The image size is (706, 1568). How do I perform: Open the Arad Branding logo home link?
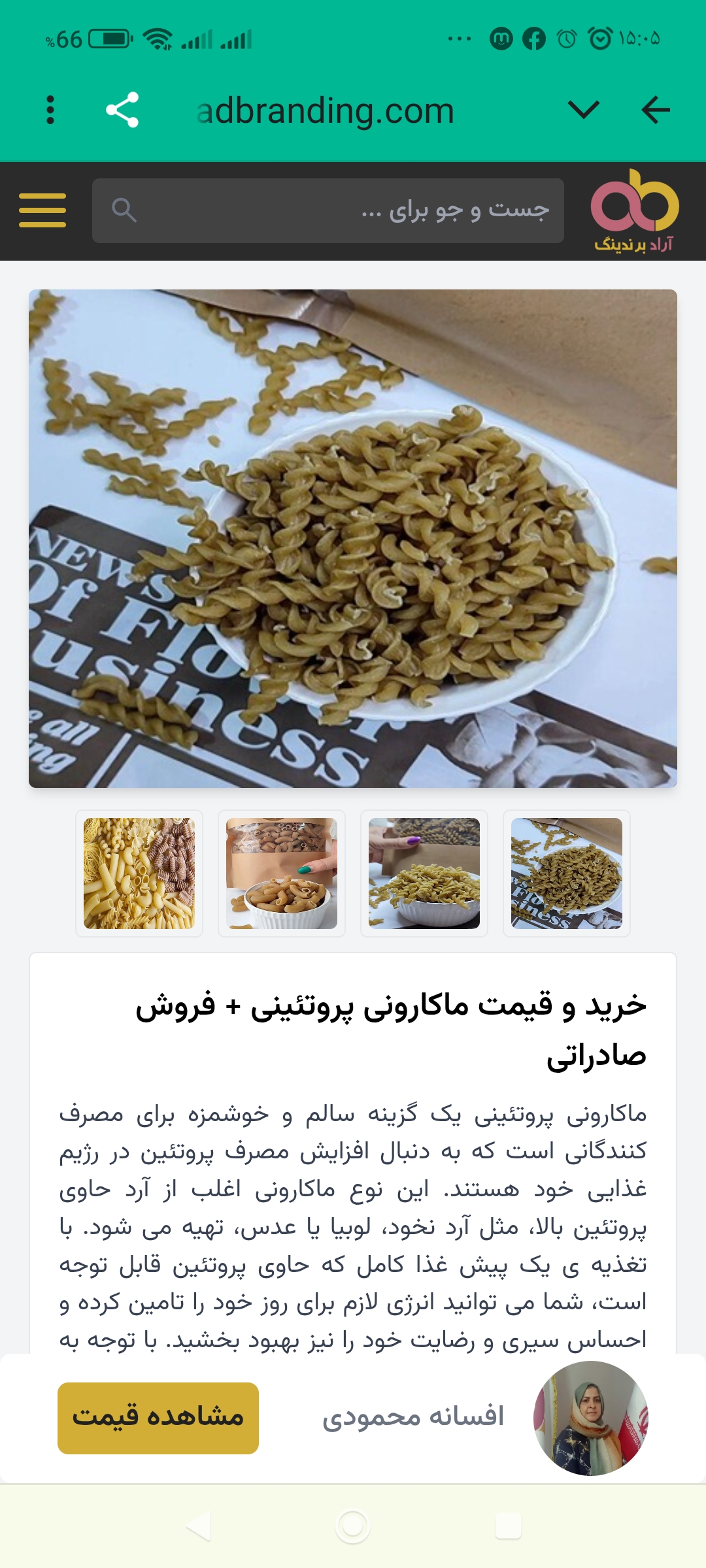coord(634,210)
